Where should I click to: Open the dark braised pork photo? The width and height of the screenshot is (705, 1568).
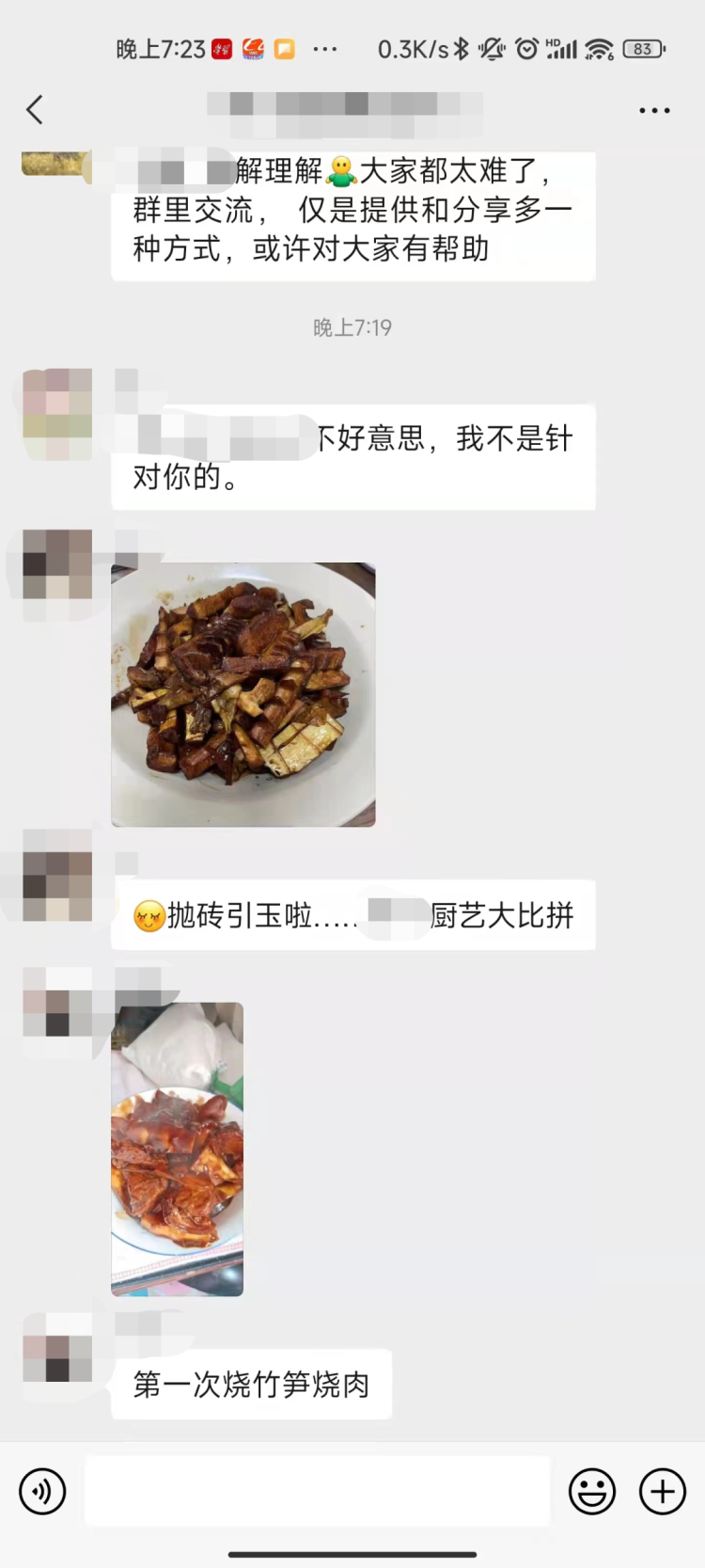click(x=243, y=694)
